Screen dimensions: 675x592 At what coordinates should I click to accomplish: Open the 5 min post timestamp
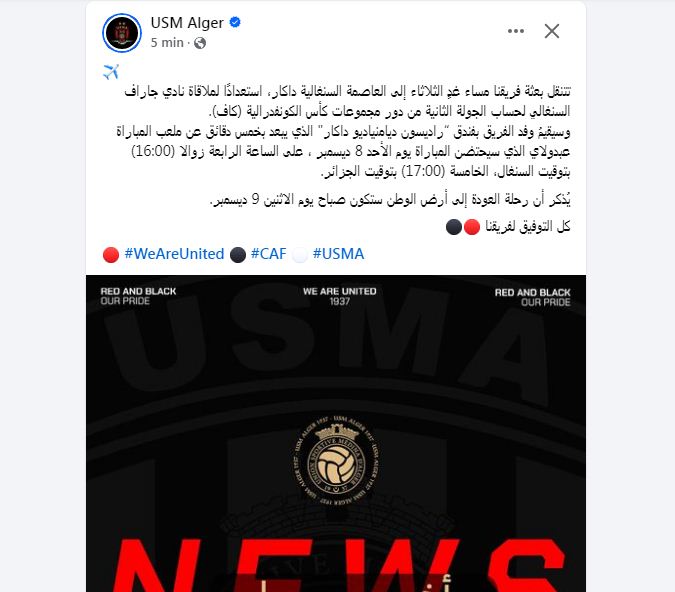167,43
